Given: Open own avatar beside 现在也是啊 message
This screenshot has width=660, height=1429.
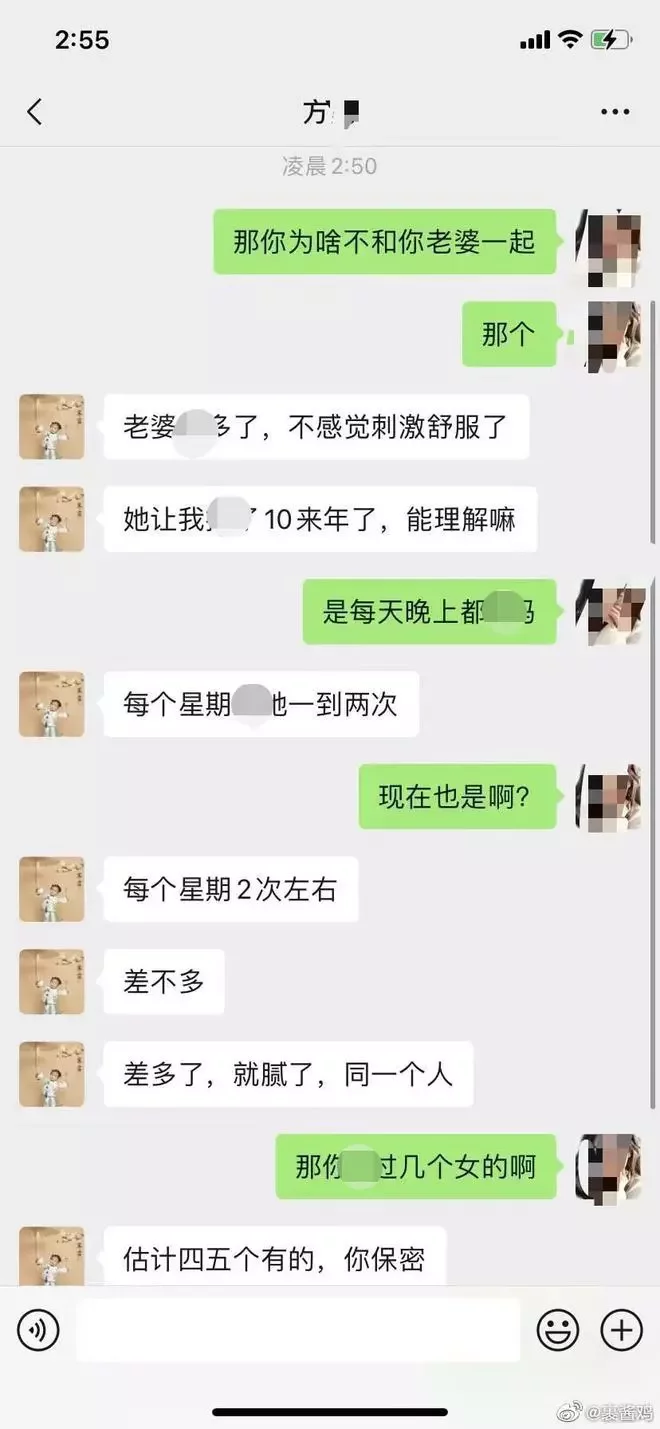Looking at the screenshot, I should pyautogui.click(x=608, y=797).
